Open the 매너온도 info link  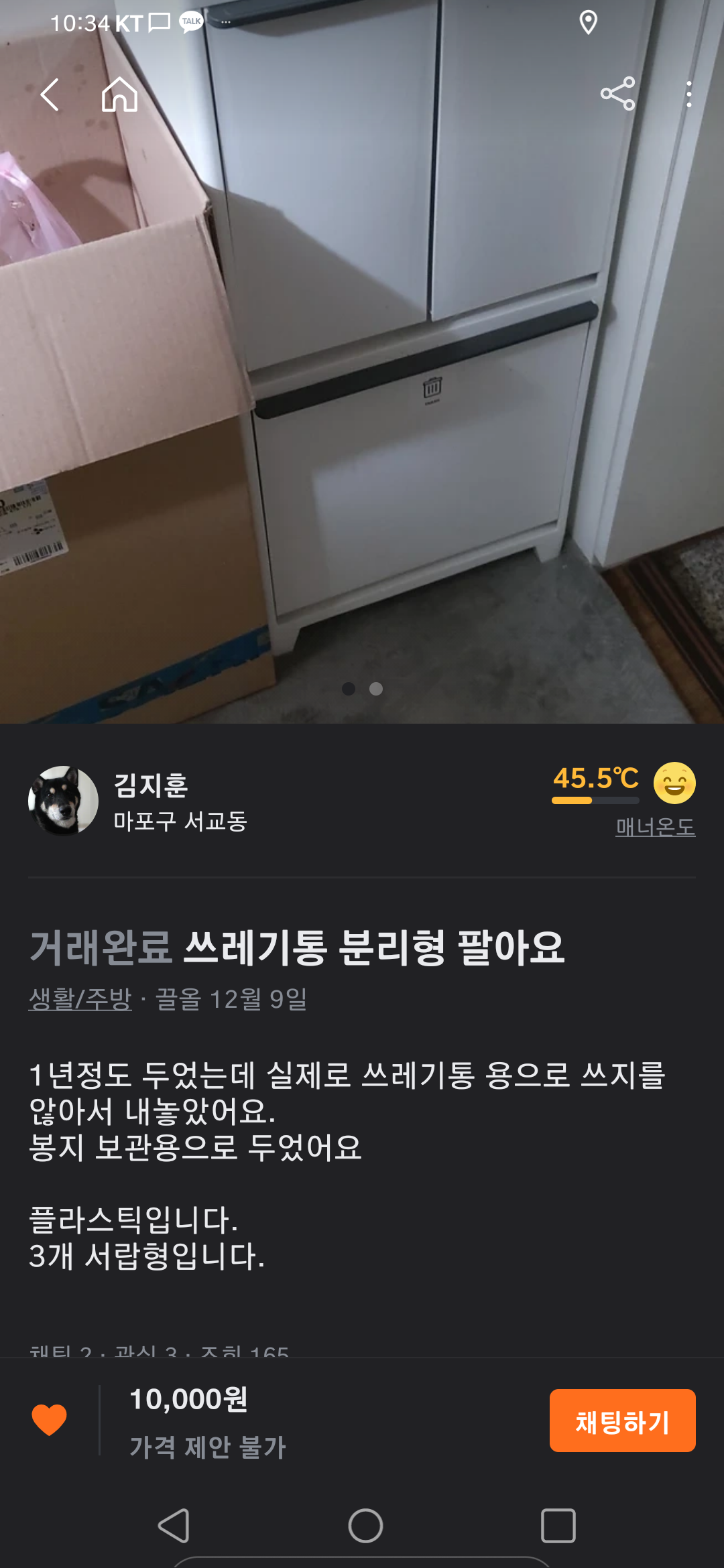point(655,827)
